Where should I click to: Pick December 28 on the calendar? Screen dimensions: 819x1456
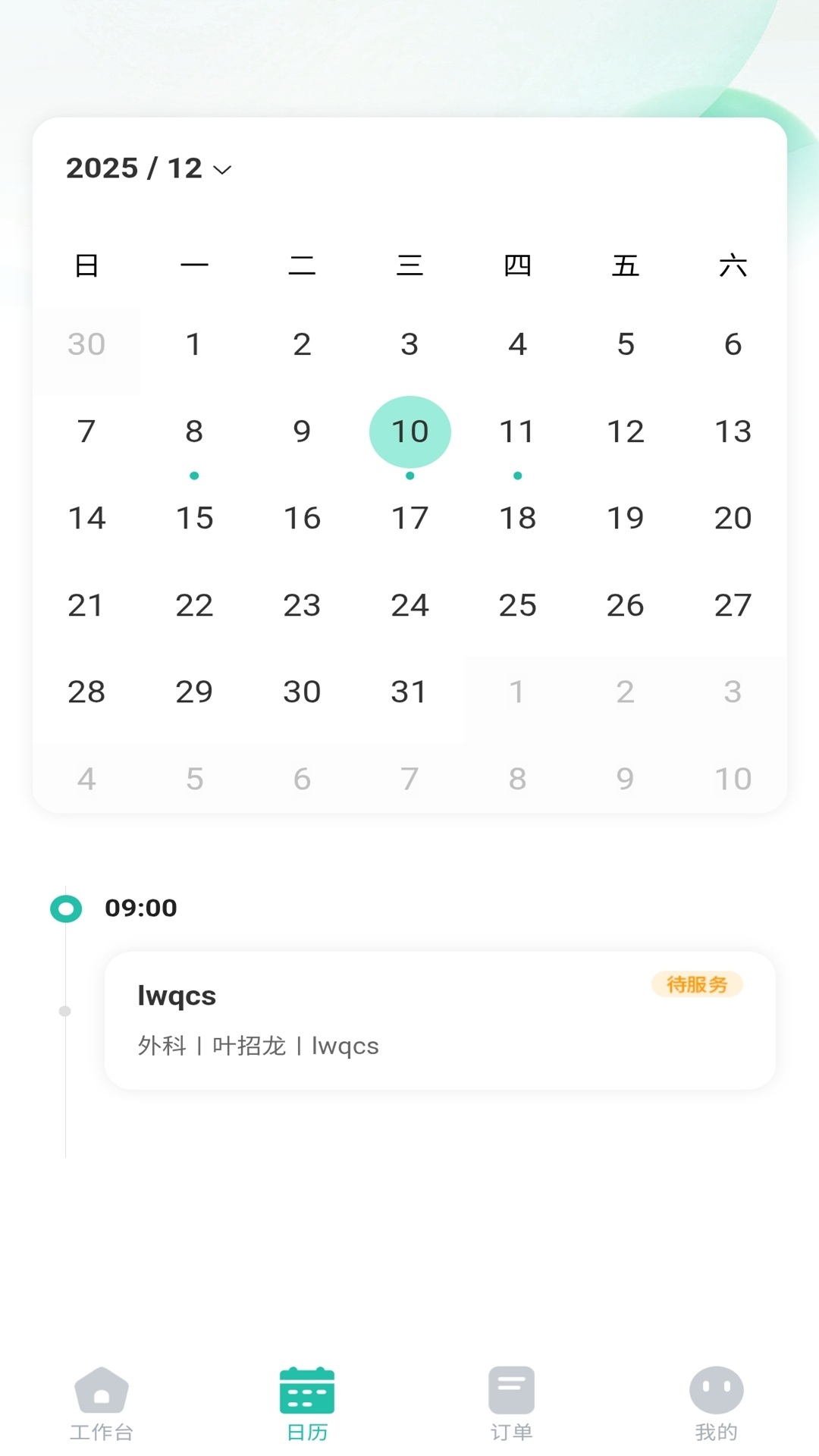pos(86,692)
